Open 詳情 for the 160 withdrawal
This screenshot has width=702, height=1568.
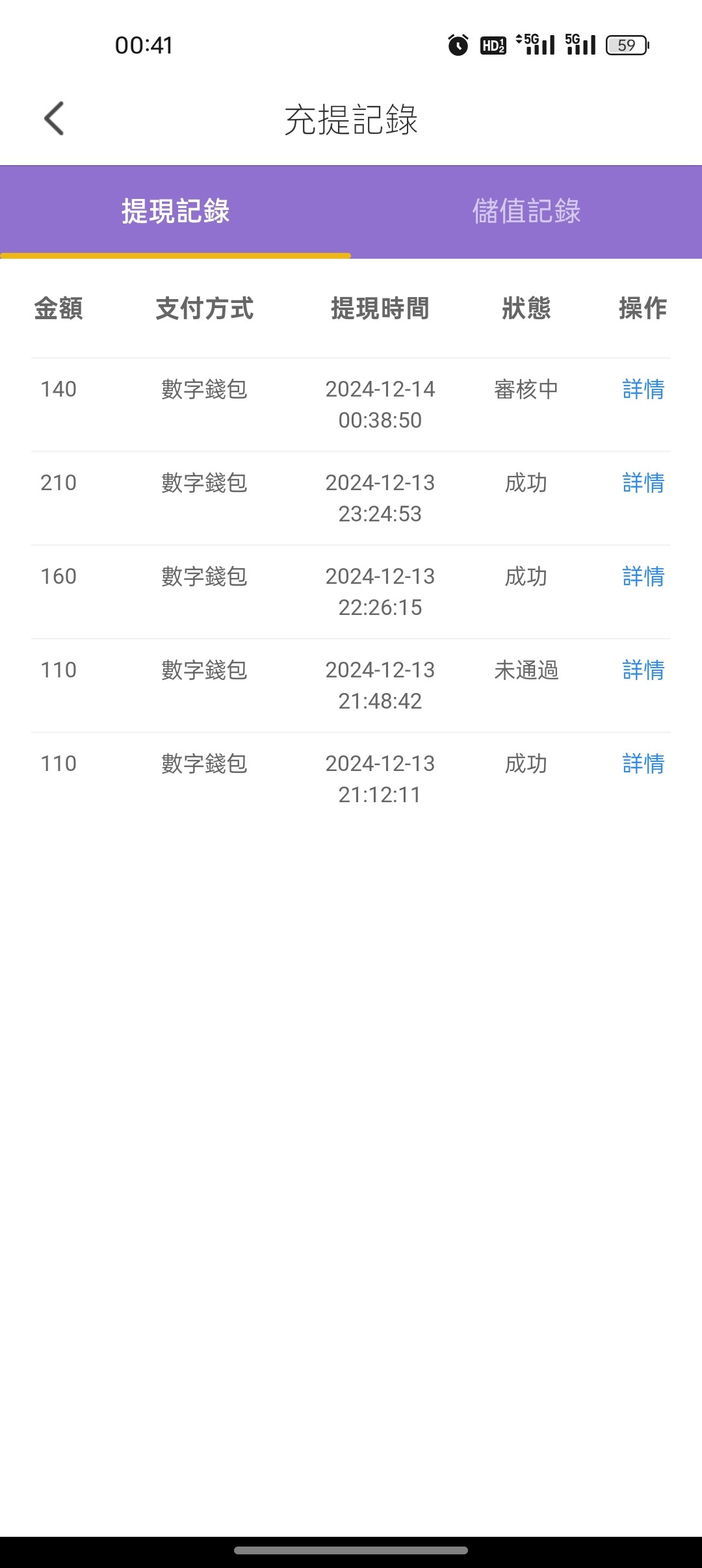pyautogui.click(x=643, y=577)
